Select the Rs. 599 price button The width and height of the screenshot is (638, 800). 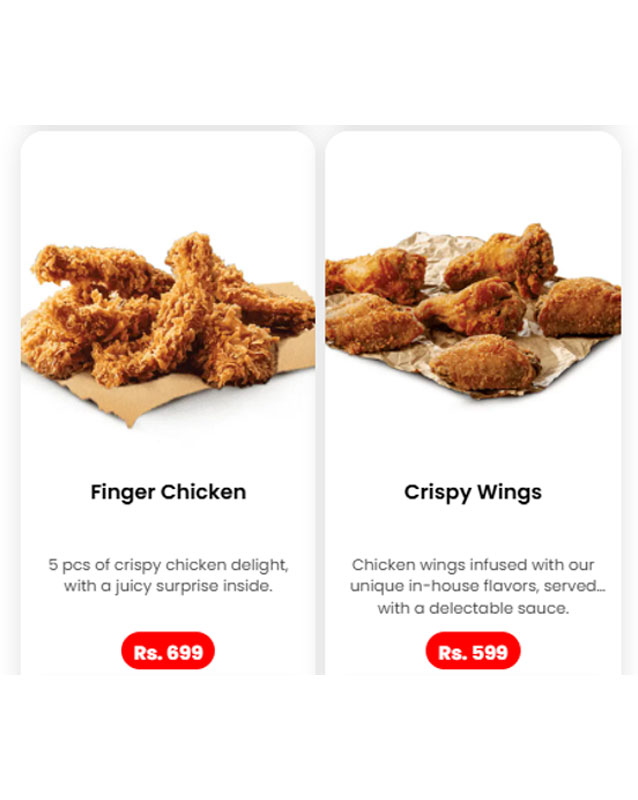point(473,652)
